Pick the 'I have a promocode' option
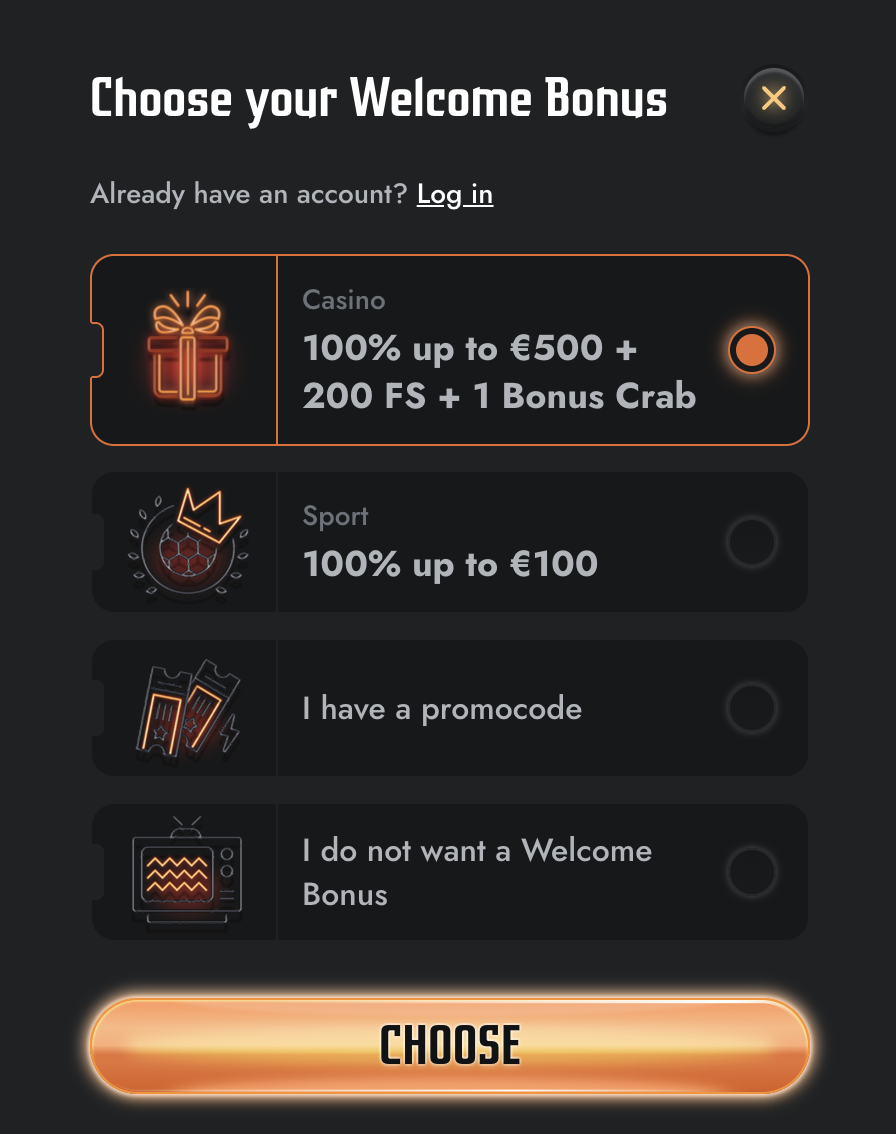The width and height of the screenshot is (896, 1134). [750, 708]
